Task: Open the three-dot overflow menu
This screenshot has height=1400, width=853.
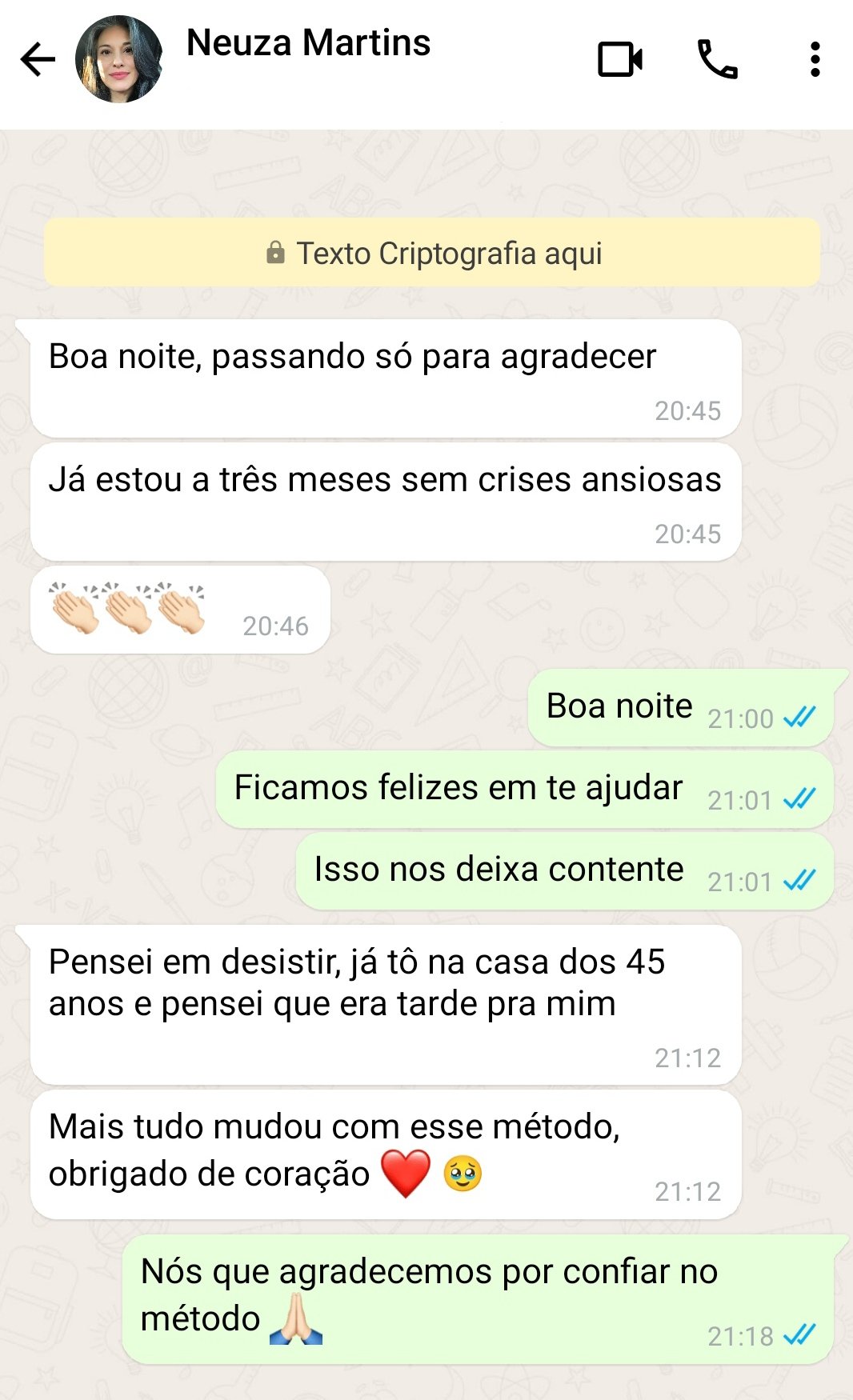Action: pos(815,58)
